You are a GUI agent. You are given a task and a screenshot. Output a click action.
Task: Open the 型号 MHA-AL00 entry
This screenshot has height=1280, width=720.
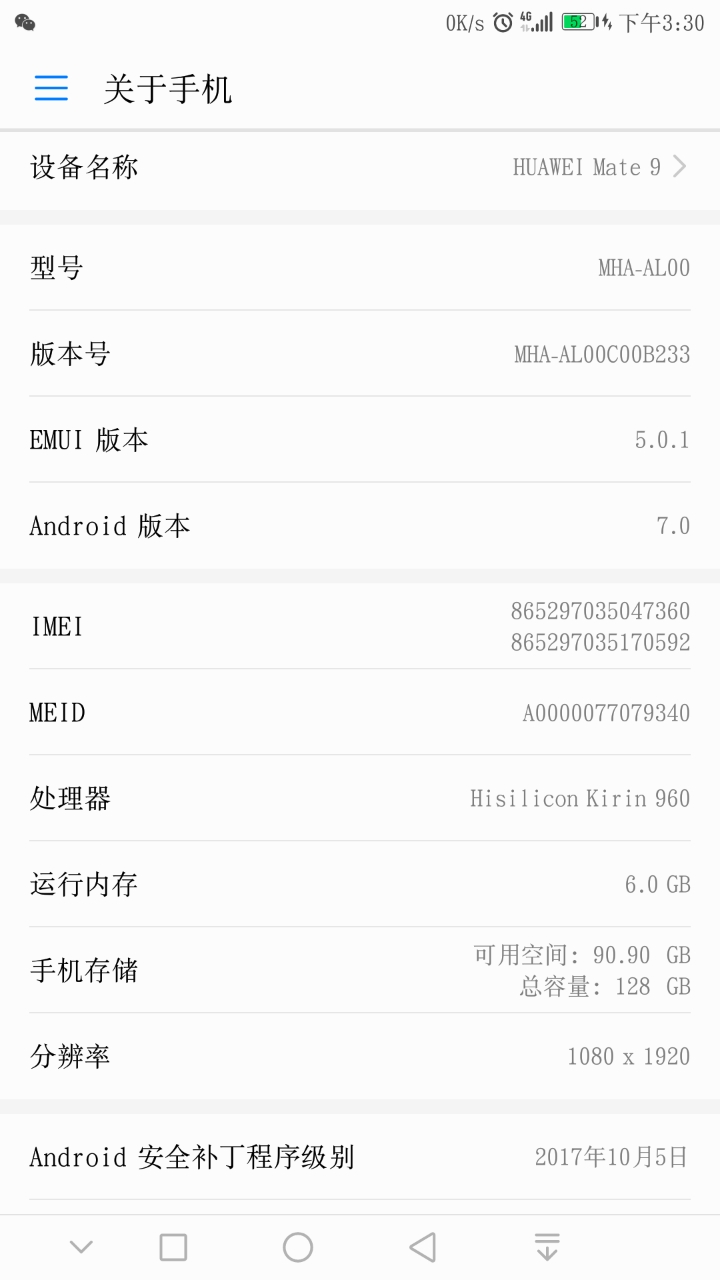point(360,268)
